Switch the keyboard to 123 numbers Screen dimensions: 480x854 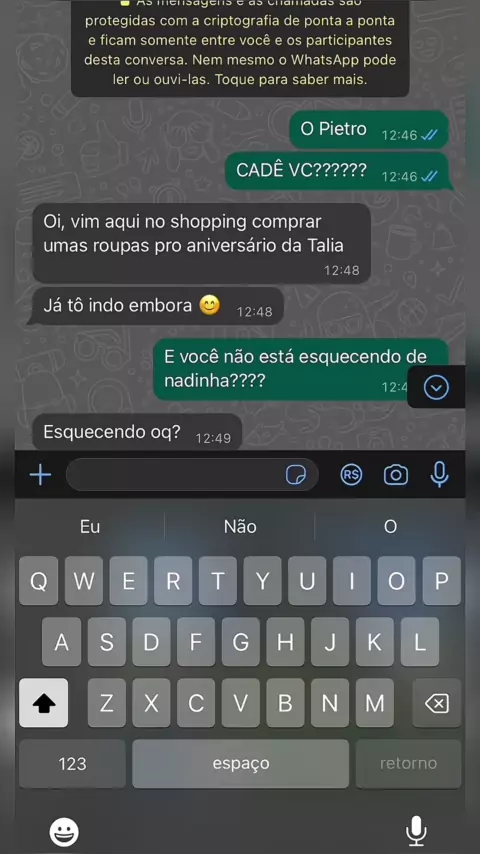72,764
